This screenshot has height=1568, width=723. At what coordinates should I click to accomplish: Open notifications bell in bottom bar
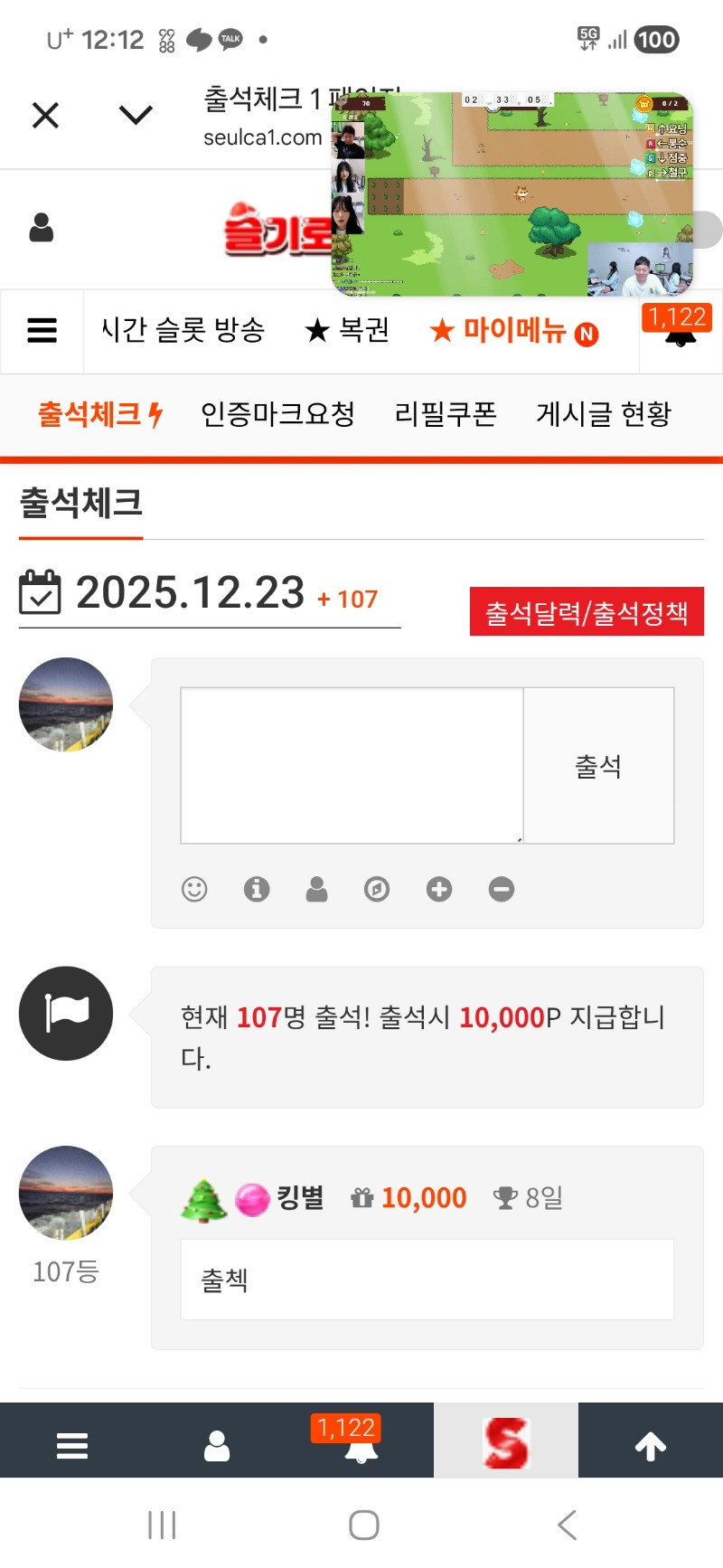click(x=361, y=1446)
